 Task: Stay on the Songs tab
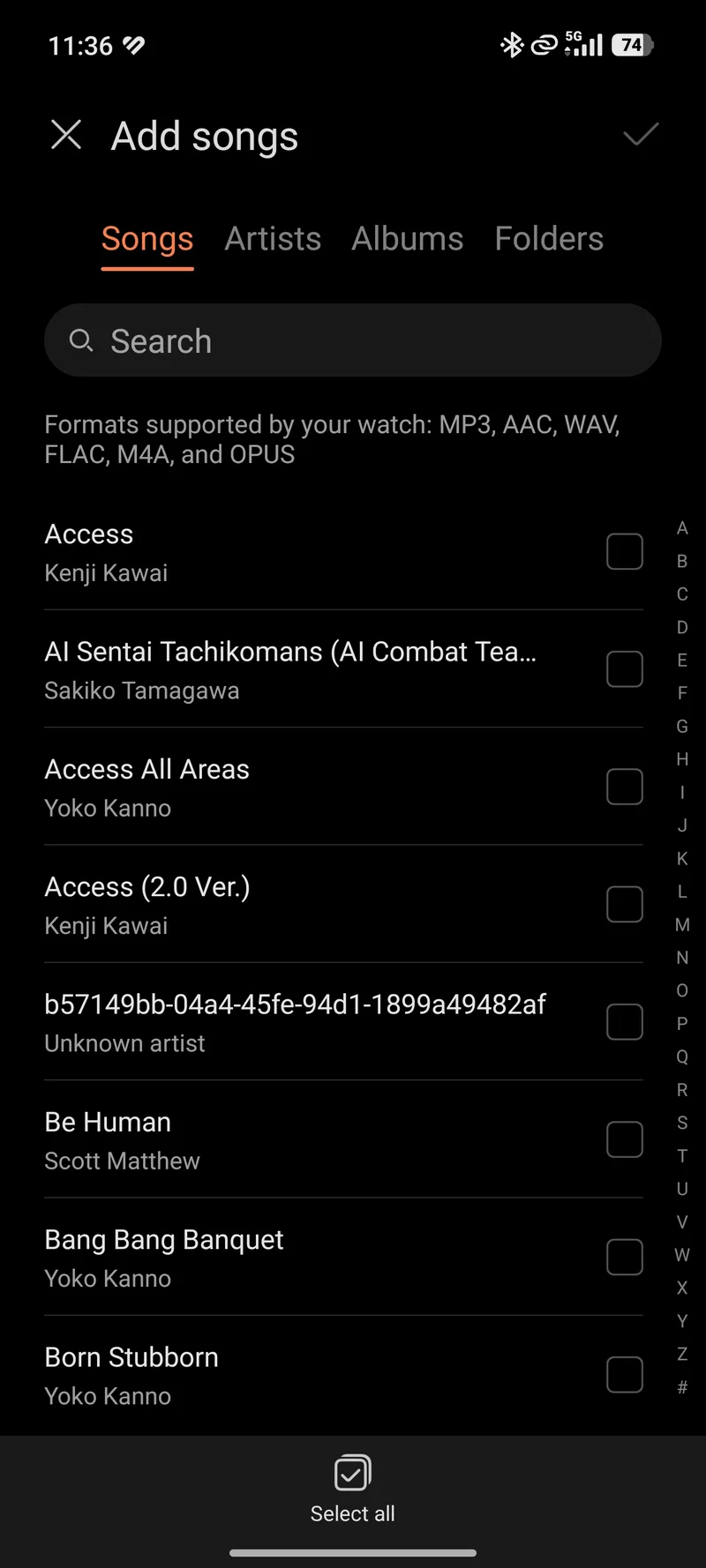point(147,239)
